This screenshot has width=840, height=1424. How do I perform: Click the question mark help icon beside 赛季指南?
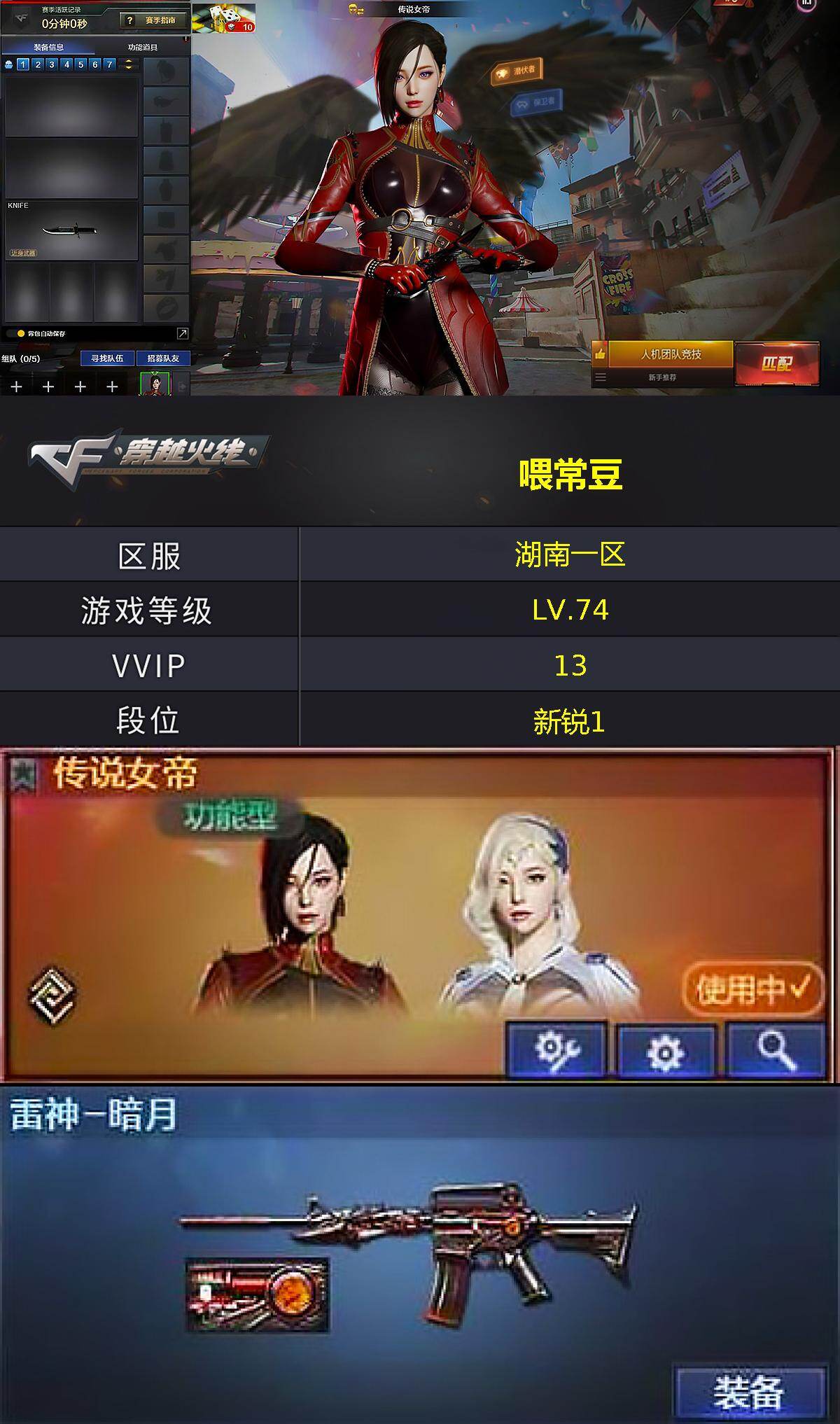[x=129, y=20]
